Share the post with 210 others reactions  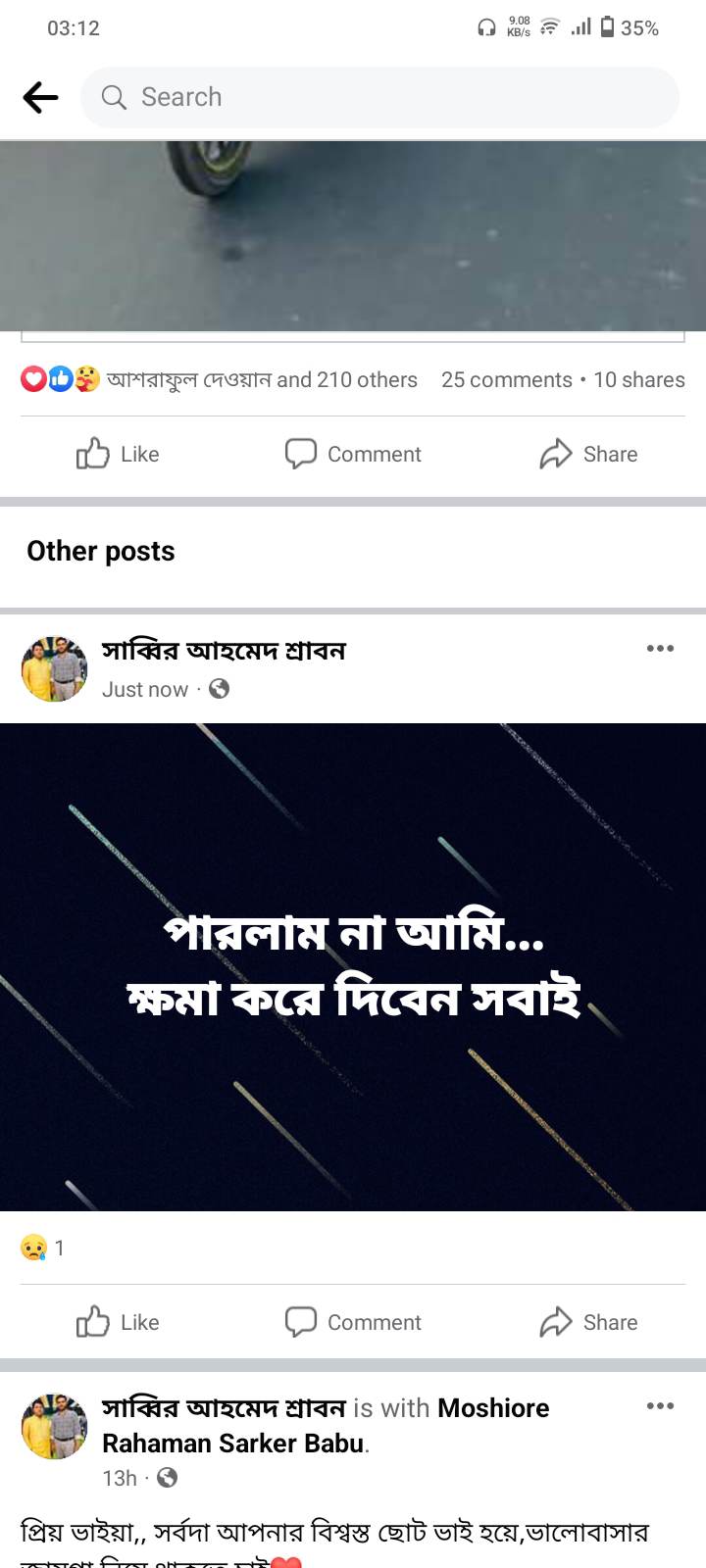[x=588, y=454]
